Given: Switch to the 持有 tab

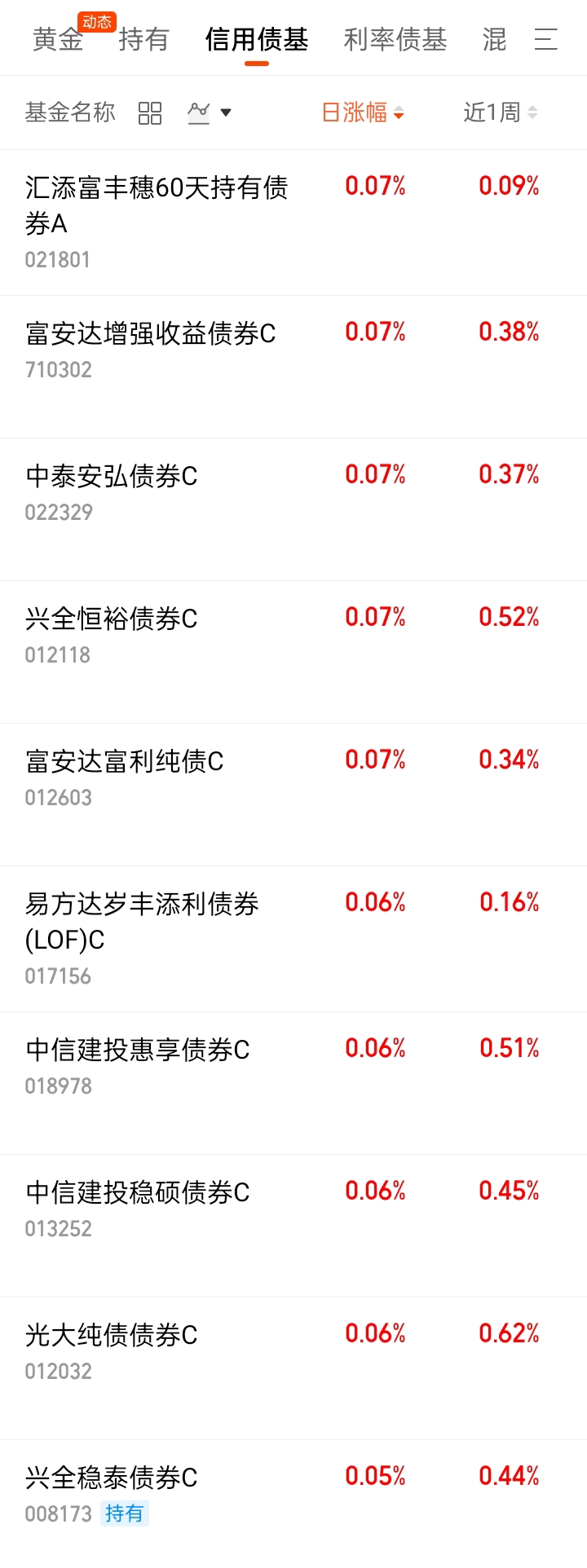Looking at the screenshot, I should click(x=143, y=39).
